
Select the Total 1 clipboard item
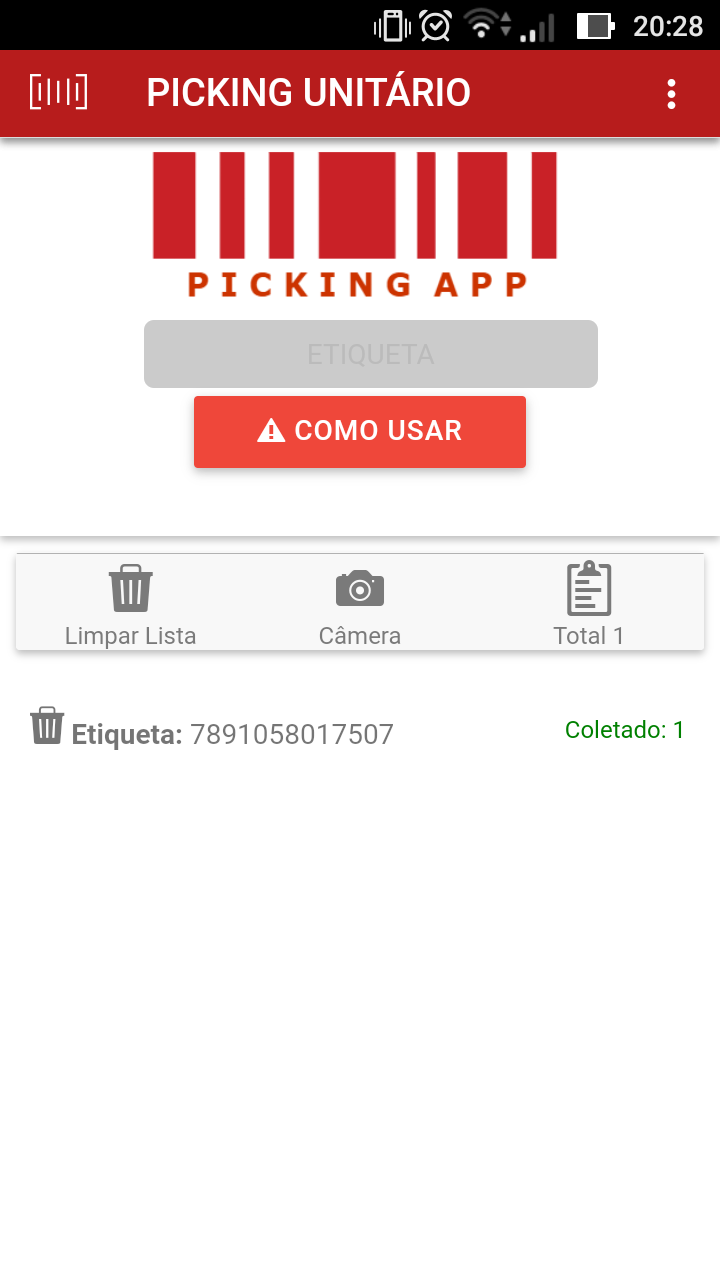[589, 604]
